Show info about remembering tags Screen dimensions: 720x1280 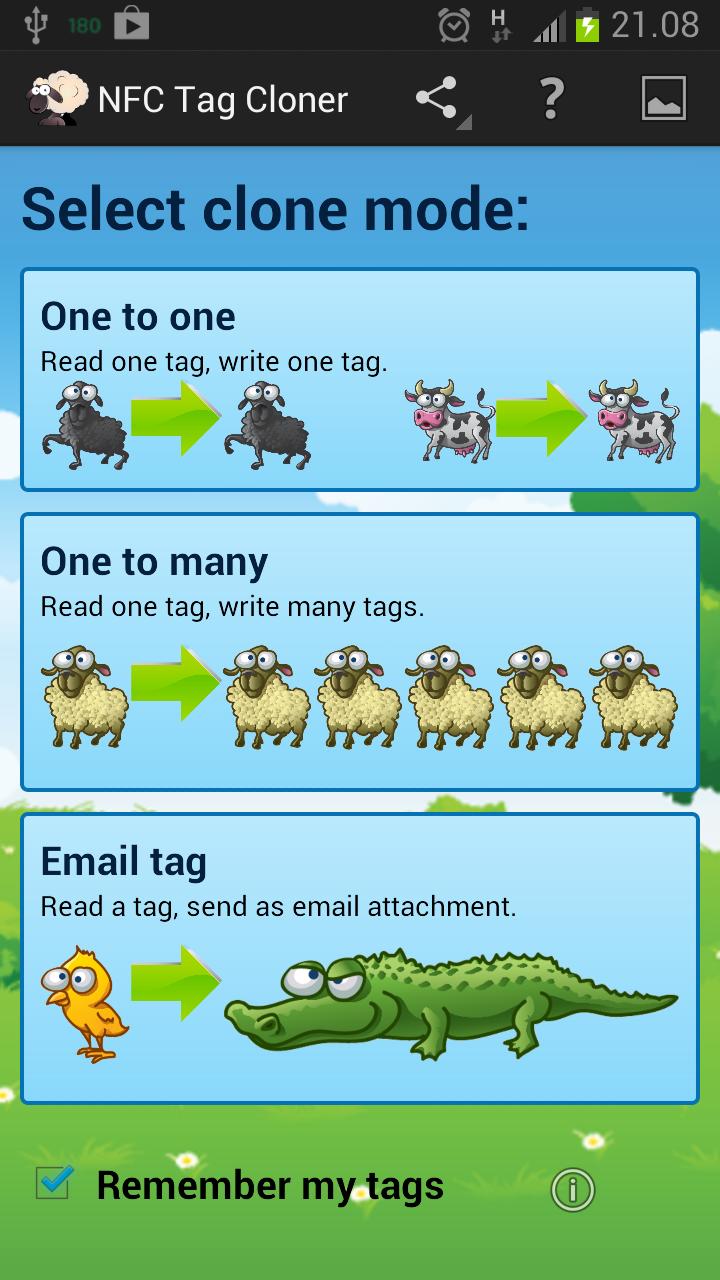point(573,1189)
